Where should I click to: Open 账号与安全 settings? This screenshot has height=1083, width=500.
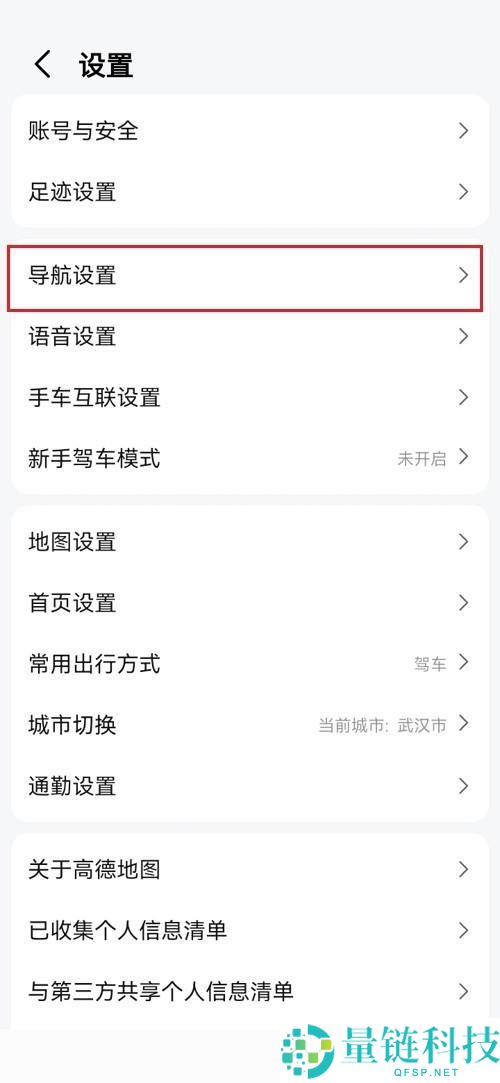[250, 131]
